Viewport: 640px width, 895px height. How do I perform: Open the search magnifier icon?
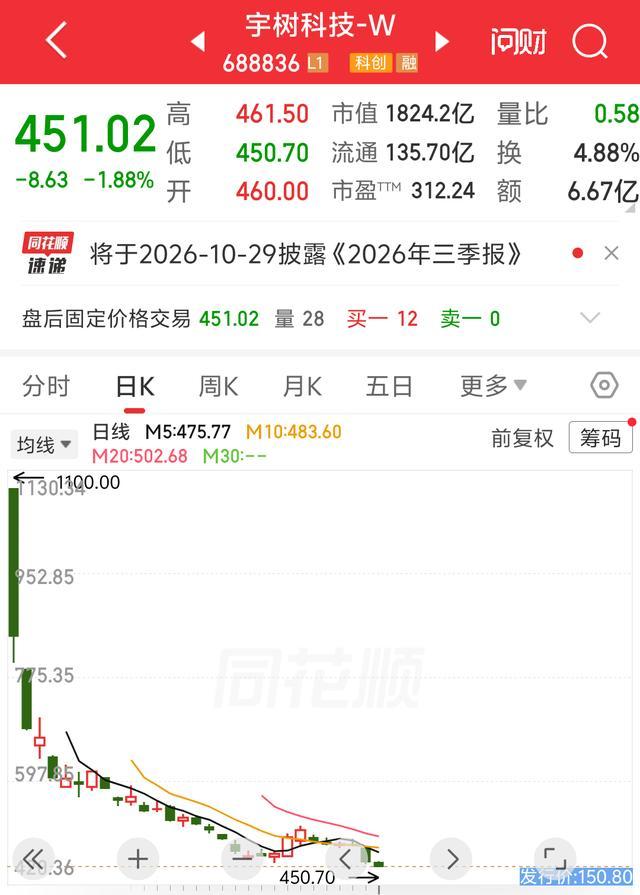[x=590, y=42]
